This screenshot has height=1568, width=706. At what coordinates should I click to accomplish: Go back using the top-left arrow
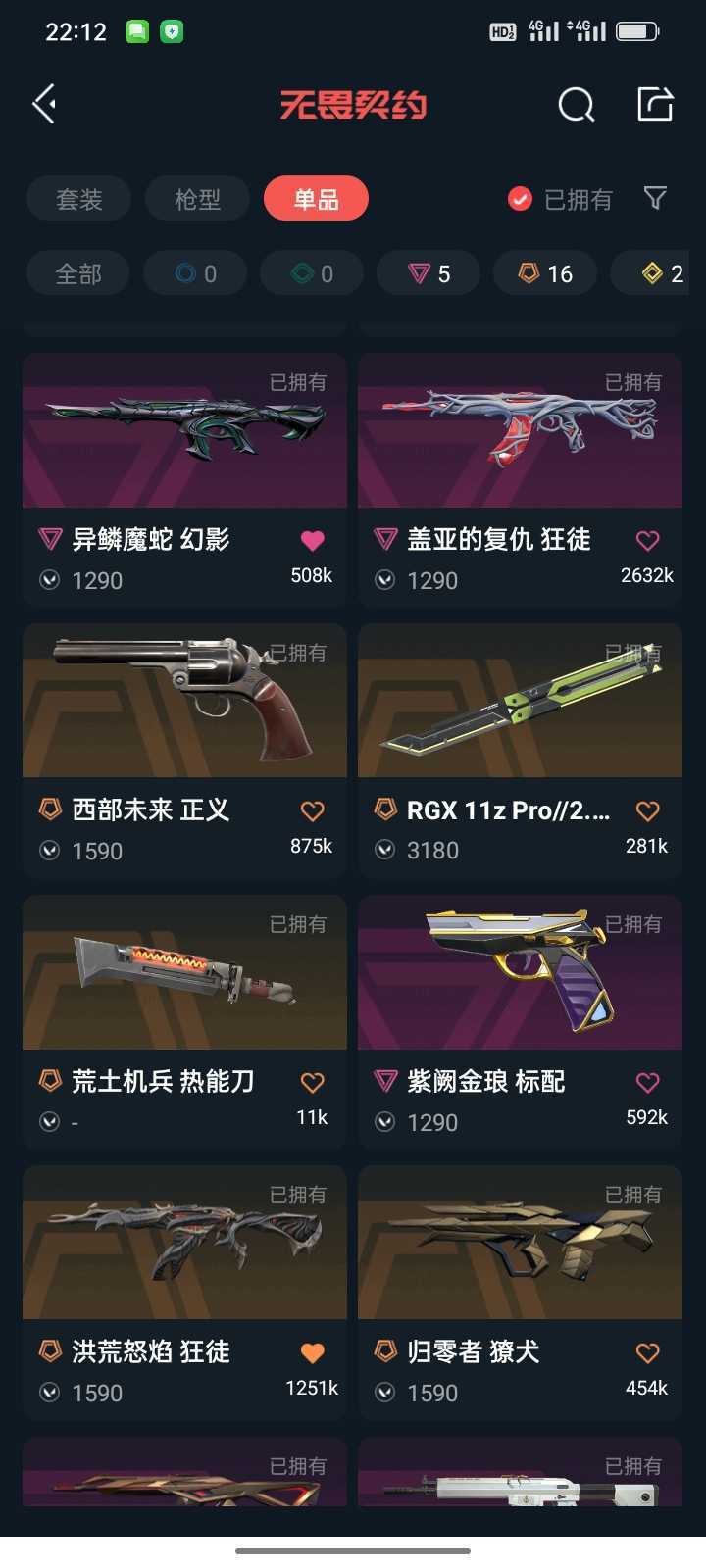(44, 104)
